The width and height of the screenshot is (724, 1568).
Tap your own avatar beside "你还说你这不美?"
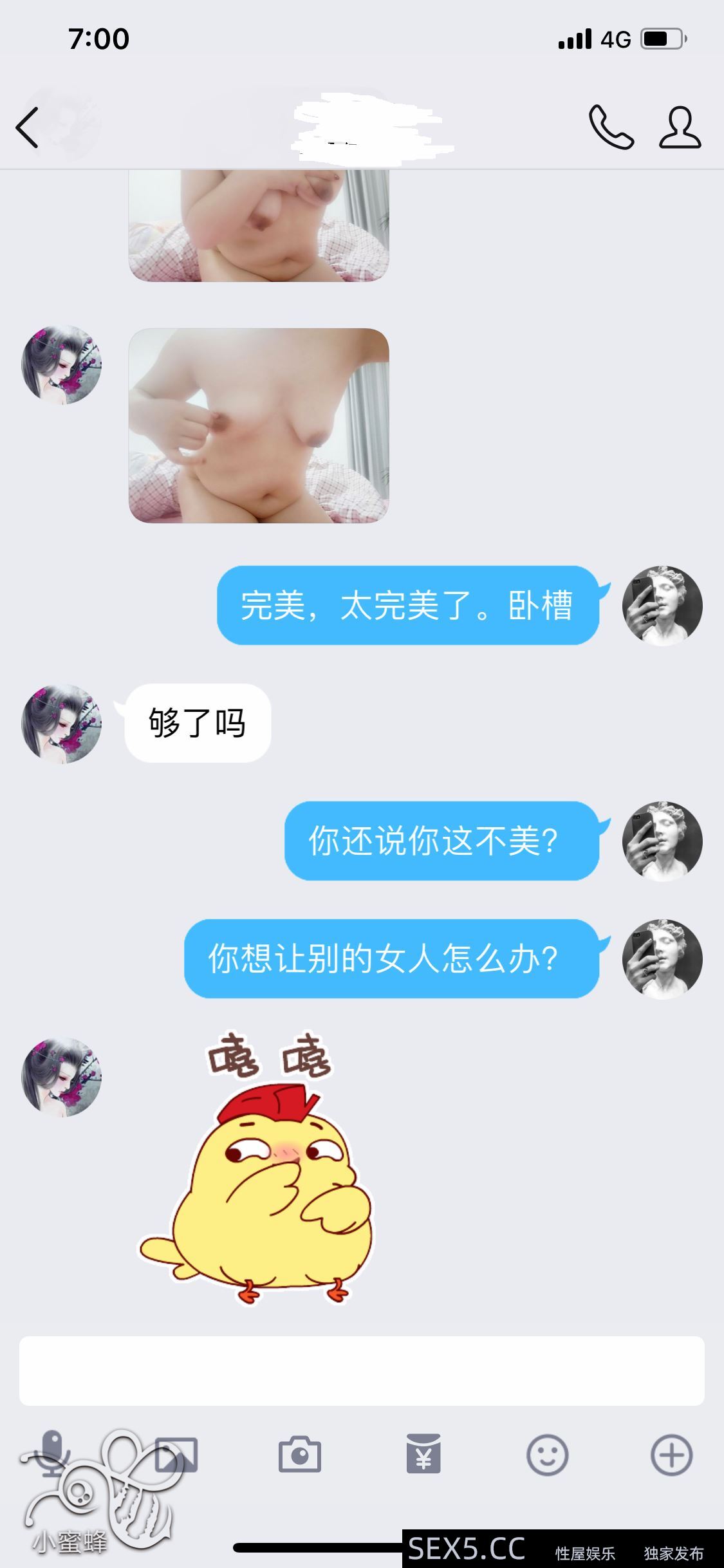point(662,841)
